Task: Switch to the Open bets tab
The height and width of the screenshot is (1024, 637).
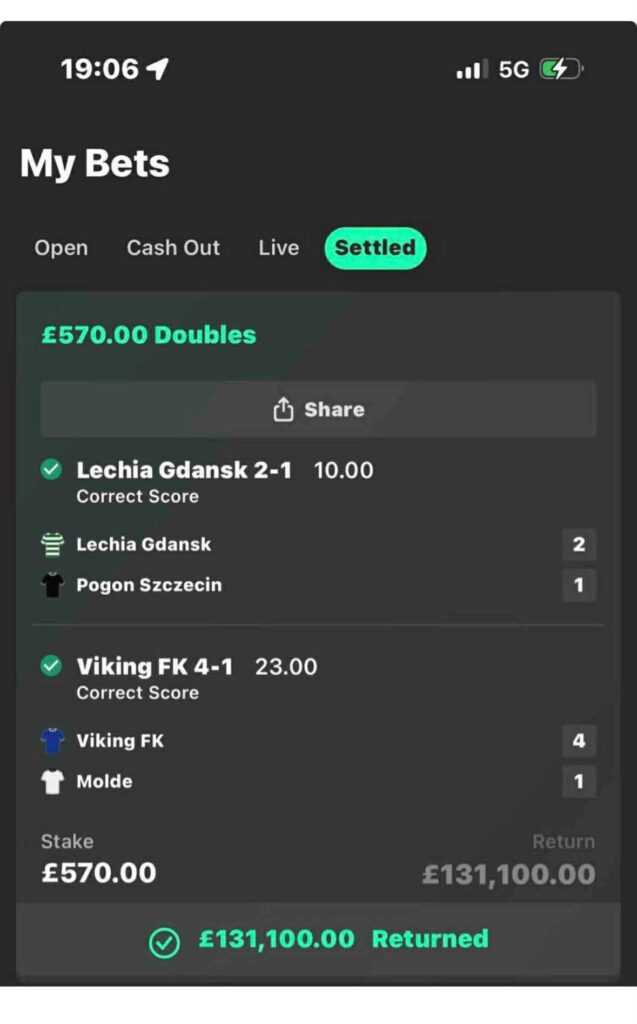Action: [x=61, y=248]
